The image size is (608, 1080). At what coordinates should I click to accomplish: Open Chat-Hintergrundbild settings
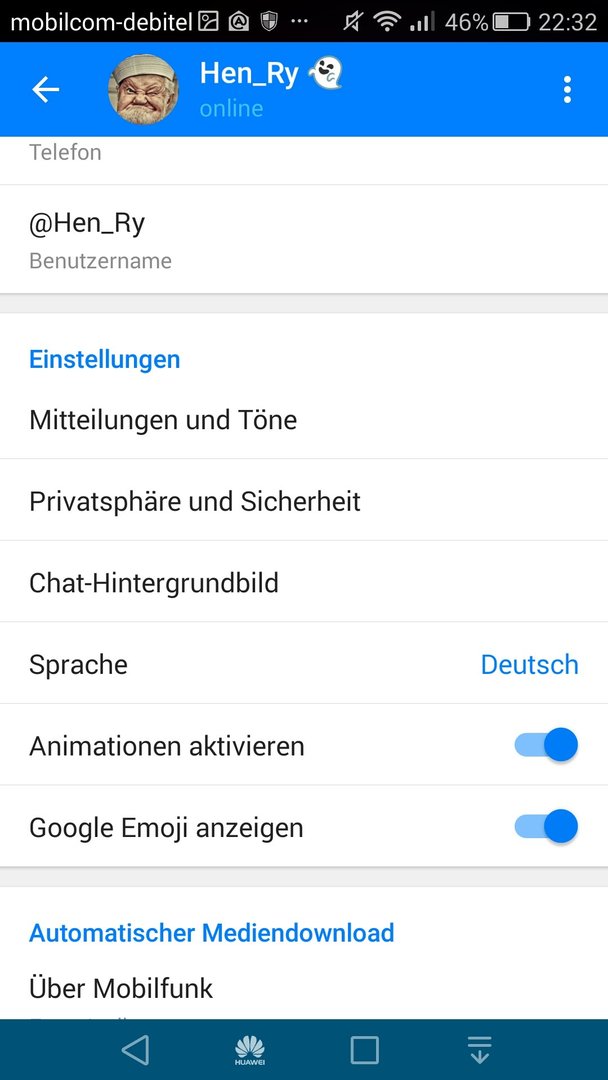point(304,582)
